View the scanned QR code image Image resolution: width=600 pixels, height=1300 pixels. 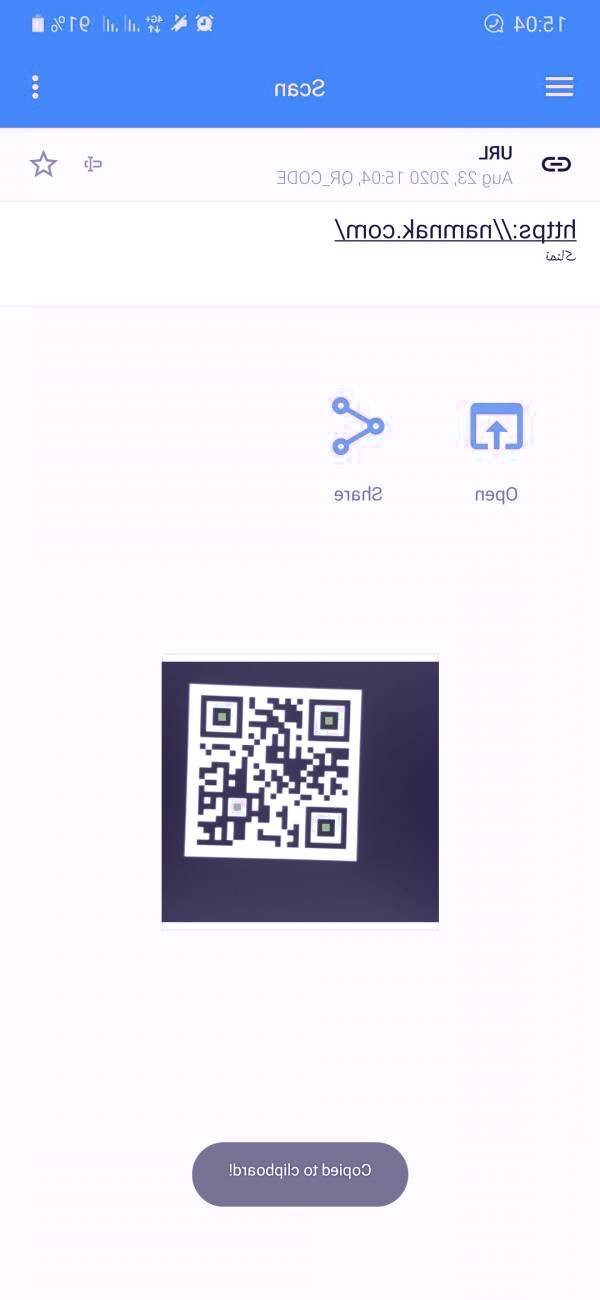300,791
